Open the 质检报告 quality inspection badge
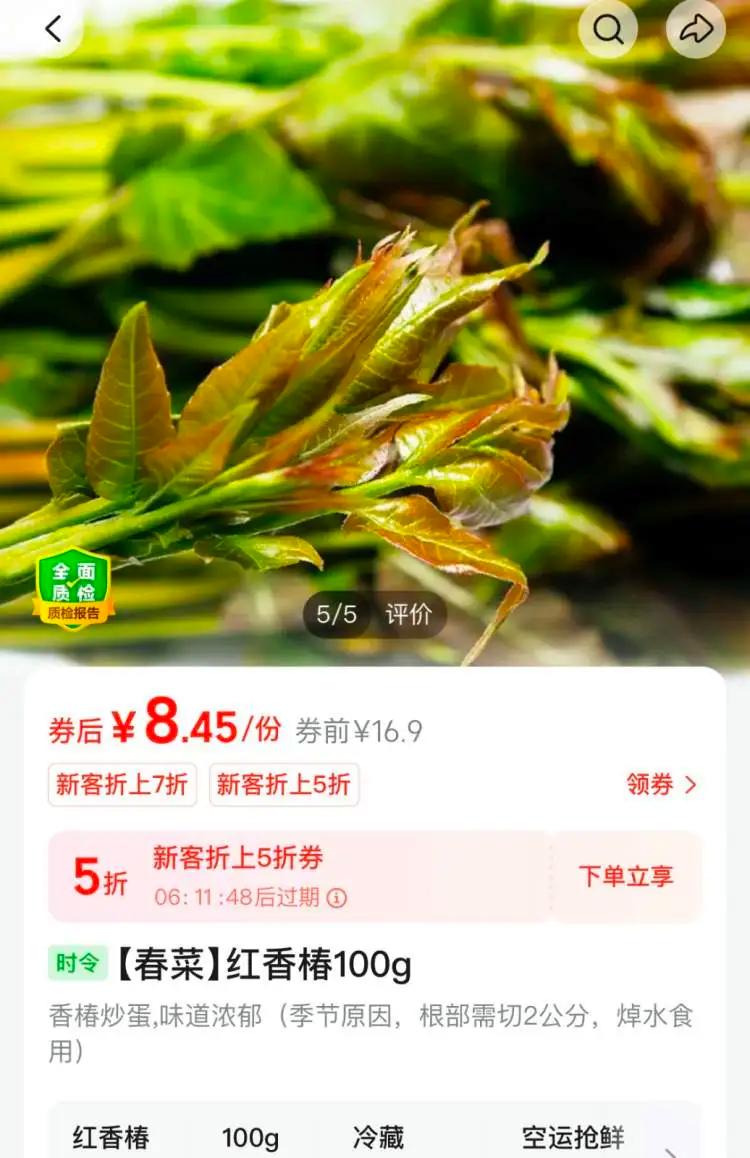 click(x=73, y=590)
